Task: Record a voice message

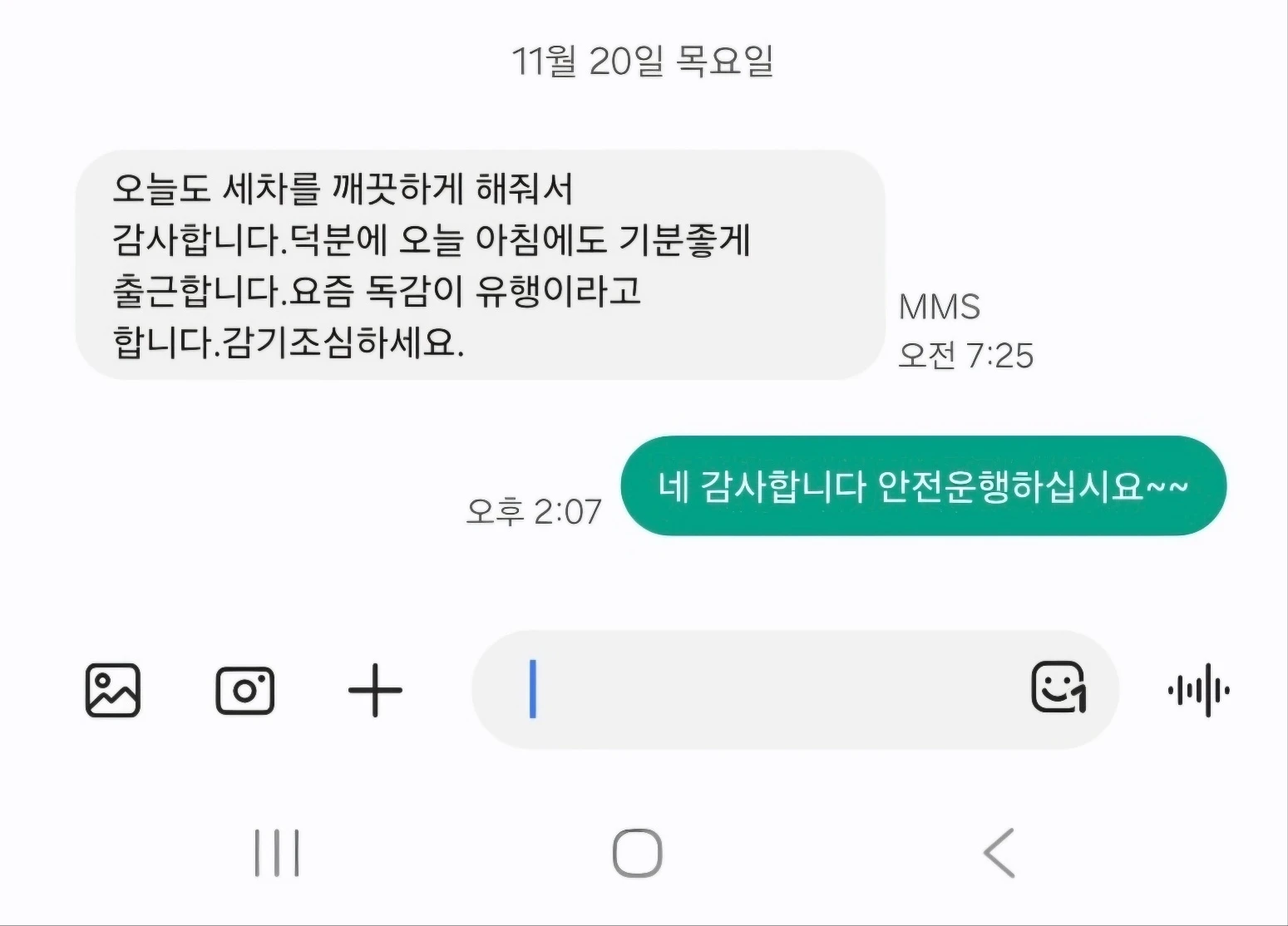Action: click(x=1198, y=690)
